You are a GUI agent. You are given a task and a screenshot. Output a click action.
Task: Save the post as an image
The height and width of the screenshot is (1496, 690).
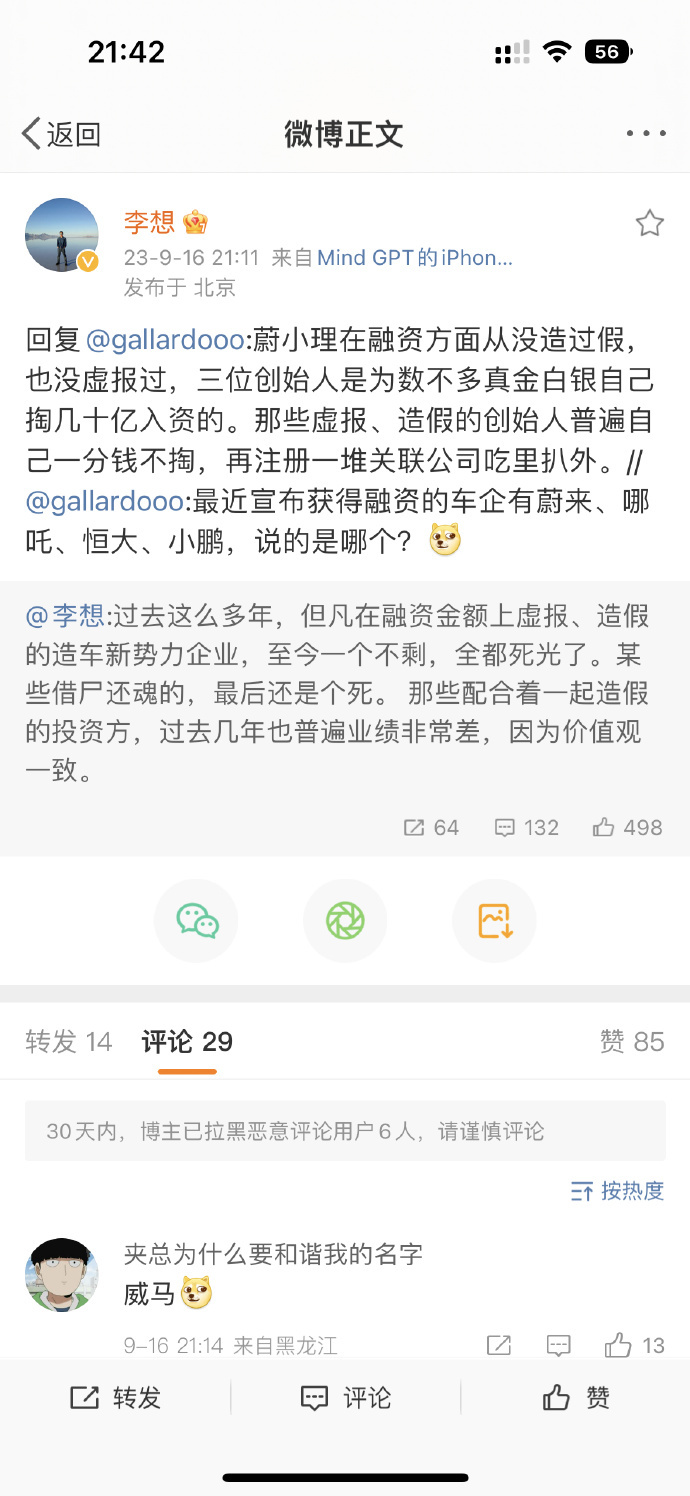click(x=494, y=921)
